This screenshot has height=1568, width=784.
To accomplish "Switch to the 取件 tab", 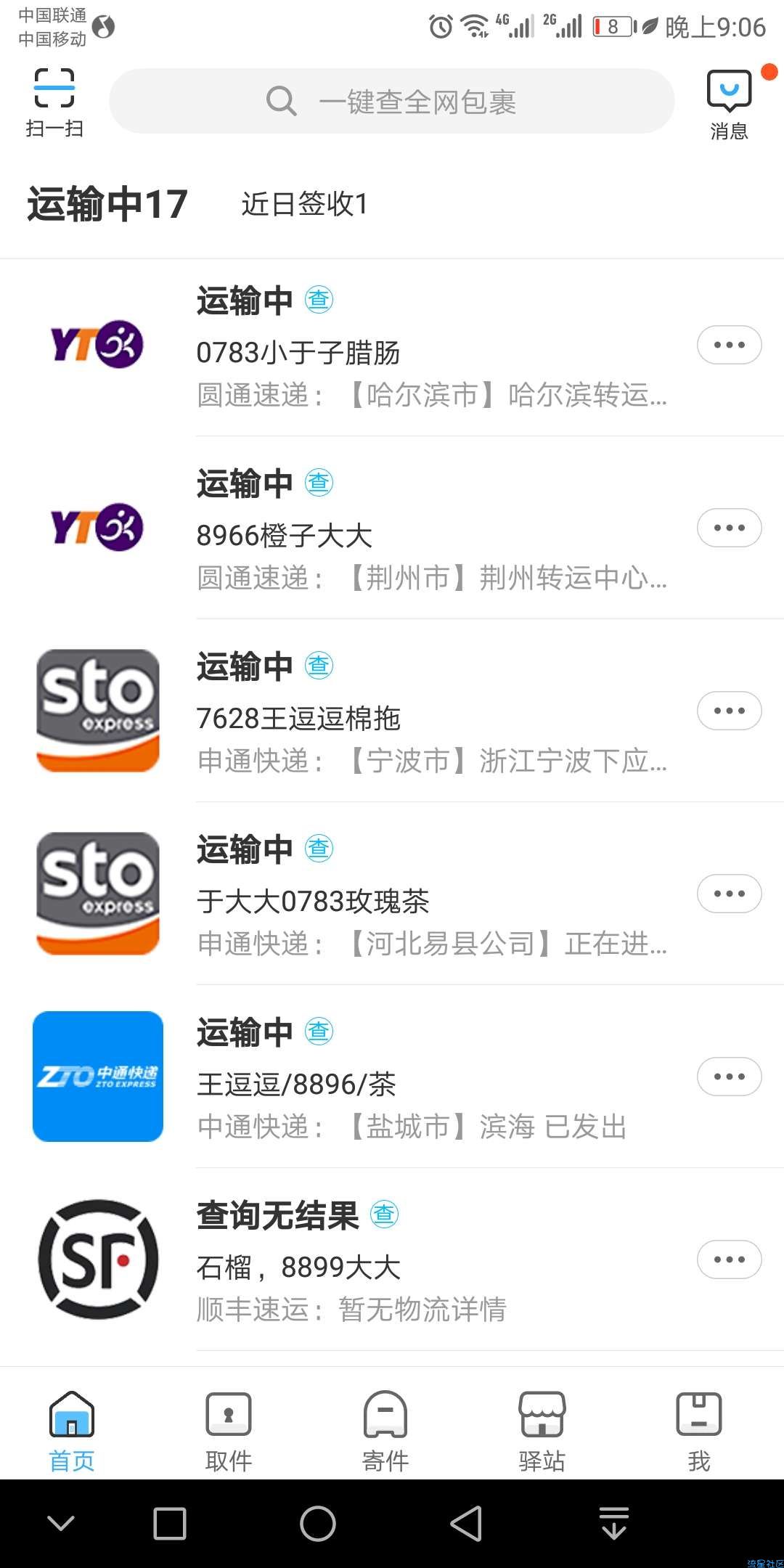I will pyautogui.click(x=229, y=1432).
